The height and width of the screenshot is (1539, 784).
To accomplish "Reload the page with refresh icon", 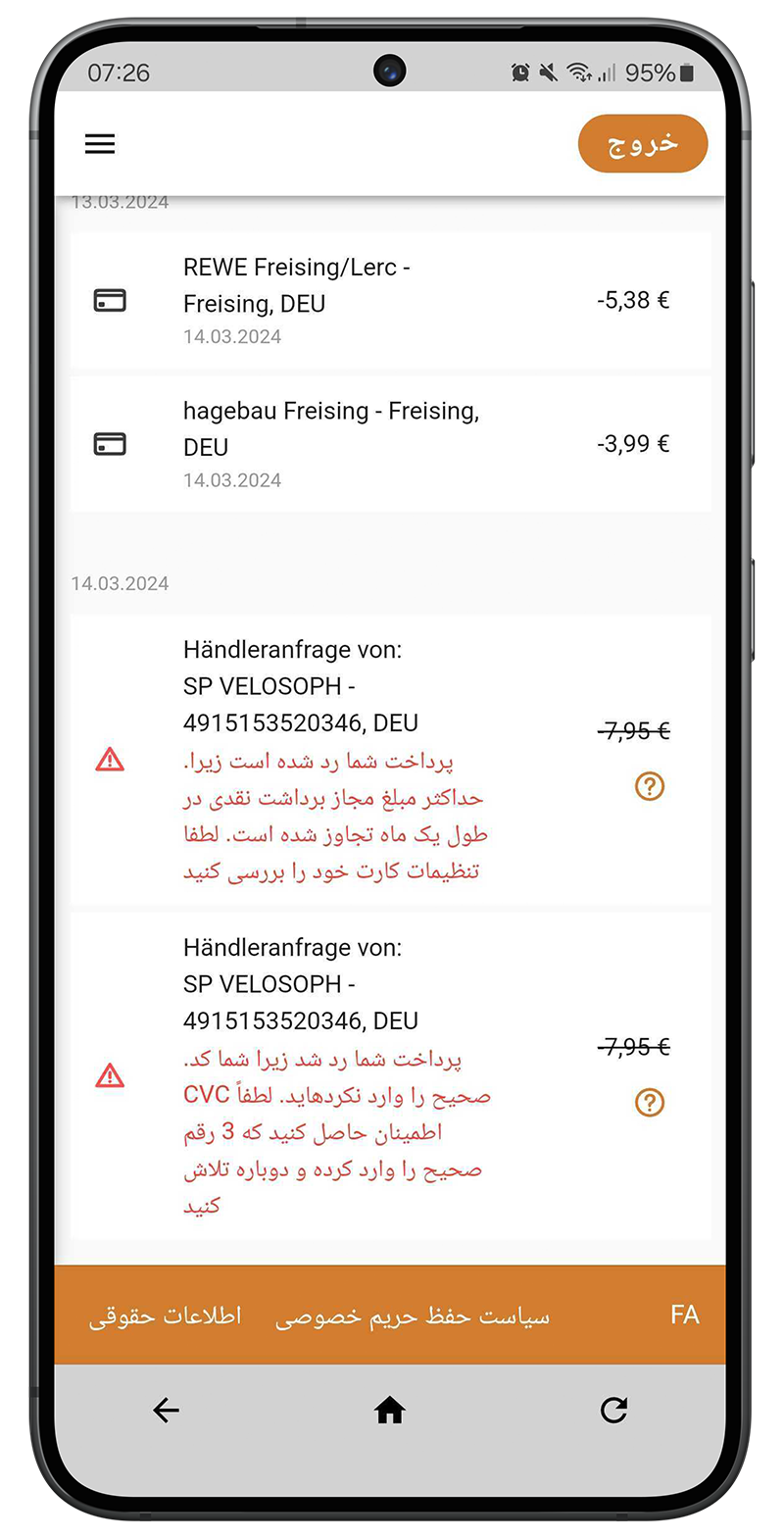I will point(613,1411).
